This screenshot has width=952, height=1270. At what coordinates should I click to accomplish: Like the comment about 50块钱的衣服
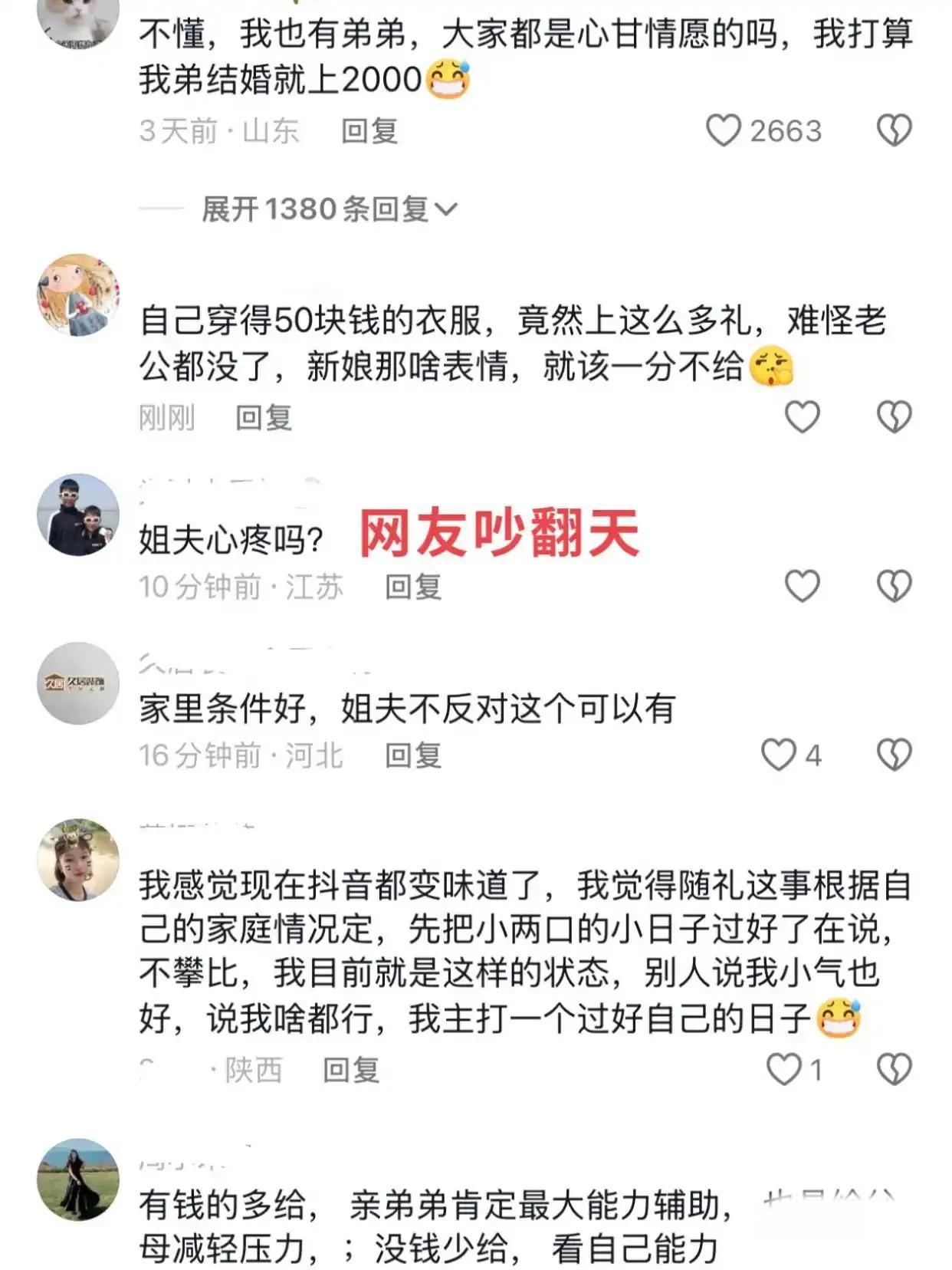(803, 417)
